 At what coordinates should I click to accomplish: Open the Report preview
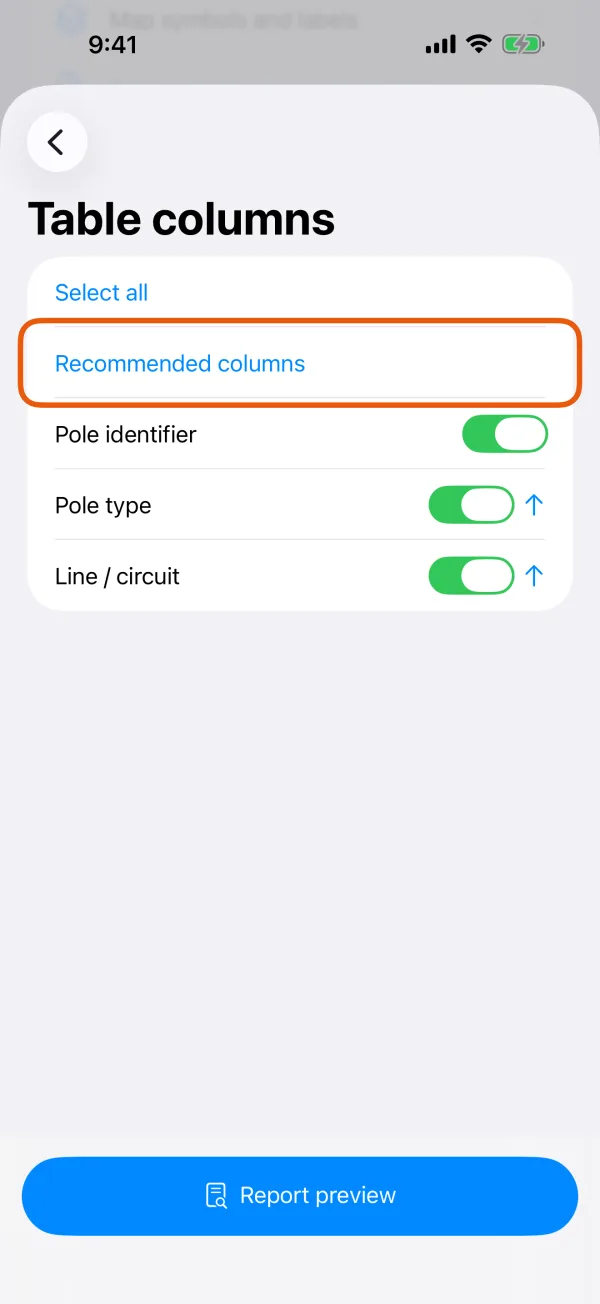(x=300, y=1196)
